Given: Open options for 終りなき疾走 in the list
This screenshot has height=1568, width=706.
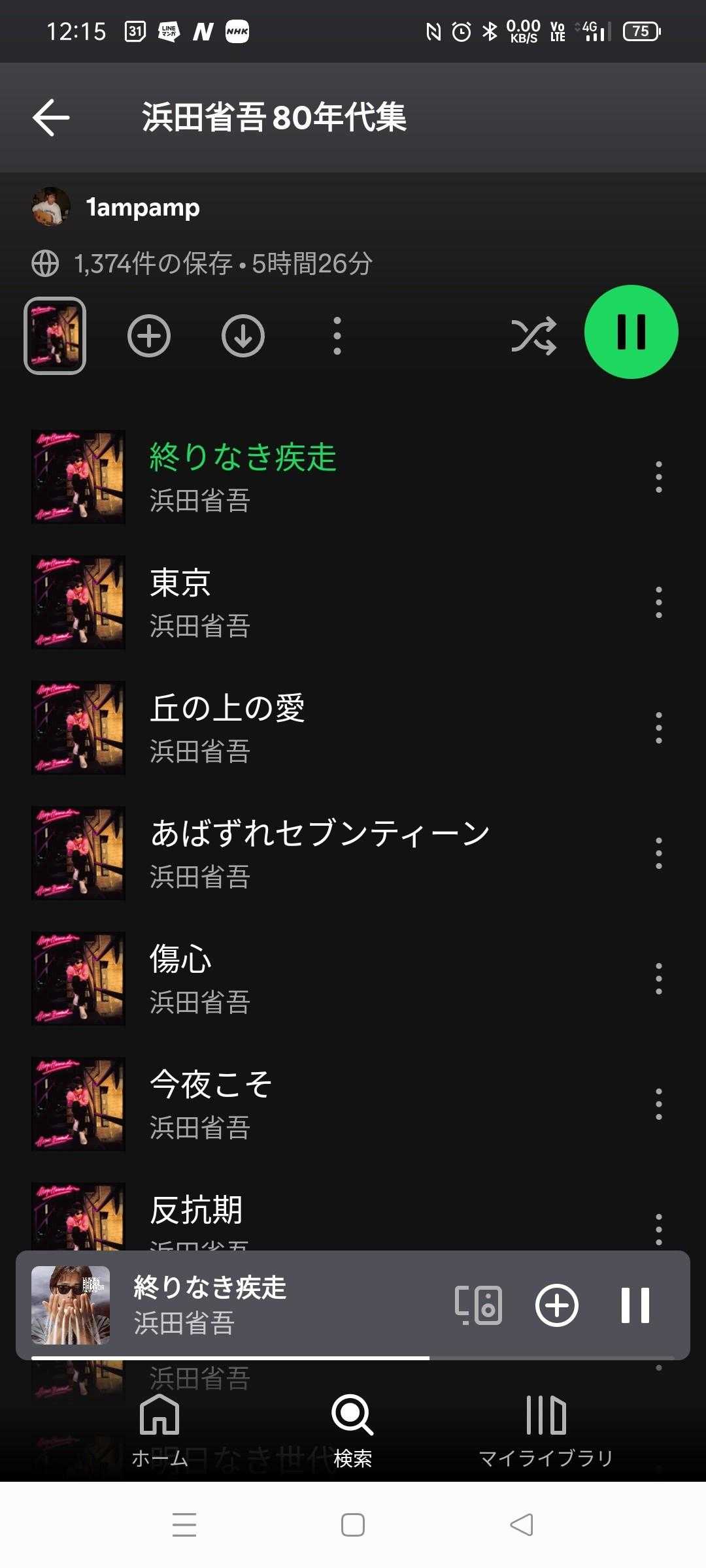Looking at the screenshot, I should coord(658,477).
